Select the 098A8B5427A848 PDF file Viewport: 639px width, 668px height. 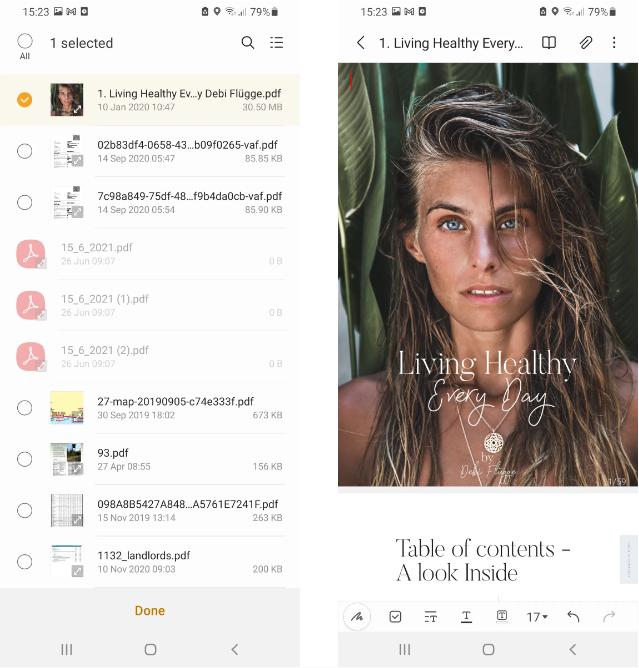click(x=25, y=511)
